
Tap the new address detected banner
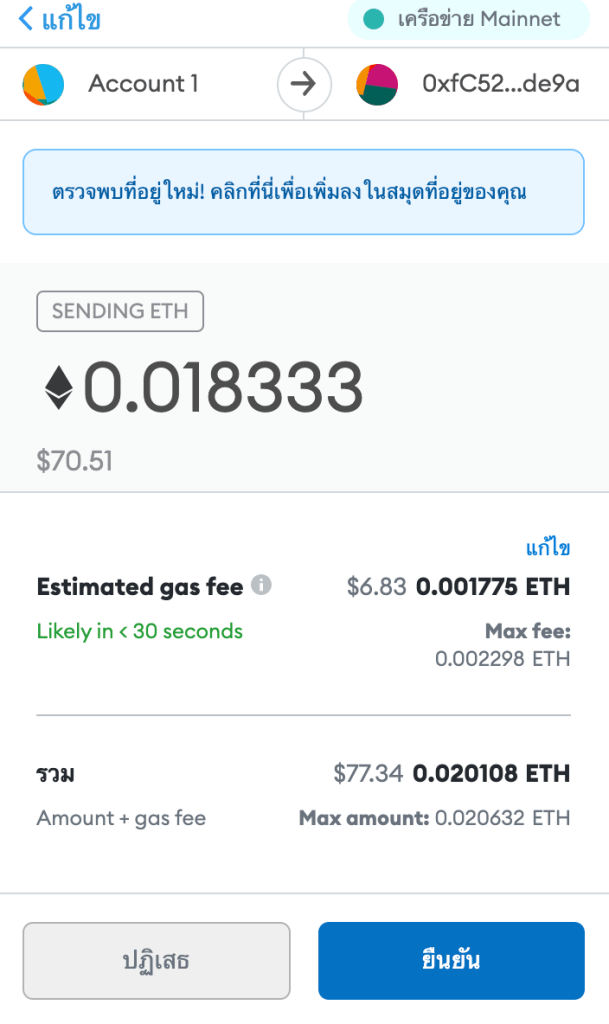[x=303, y=192]
